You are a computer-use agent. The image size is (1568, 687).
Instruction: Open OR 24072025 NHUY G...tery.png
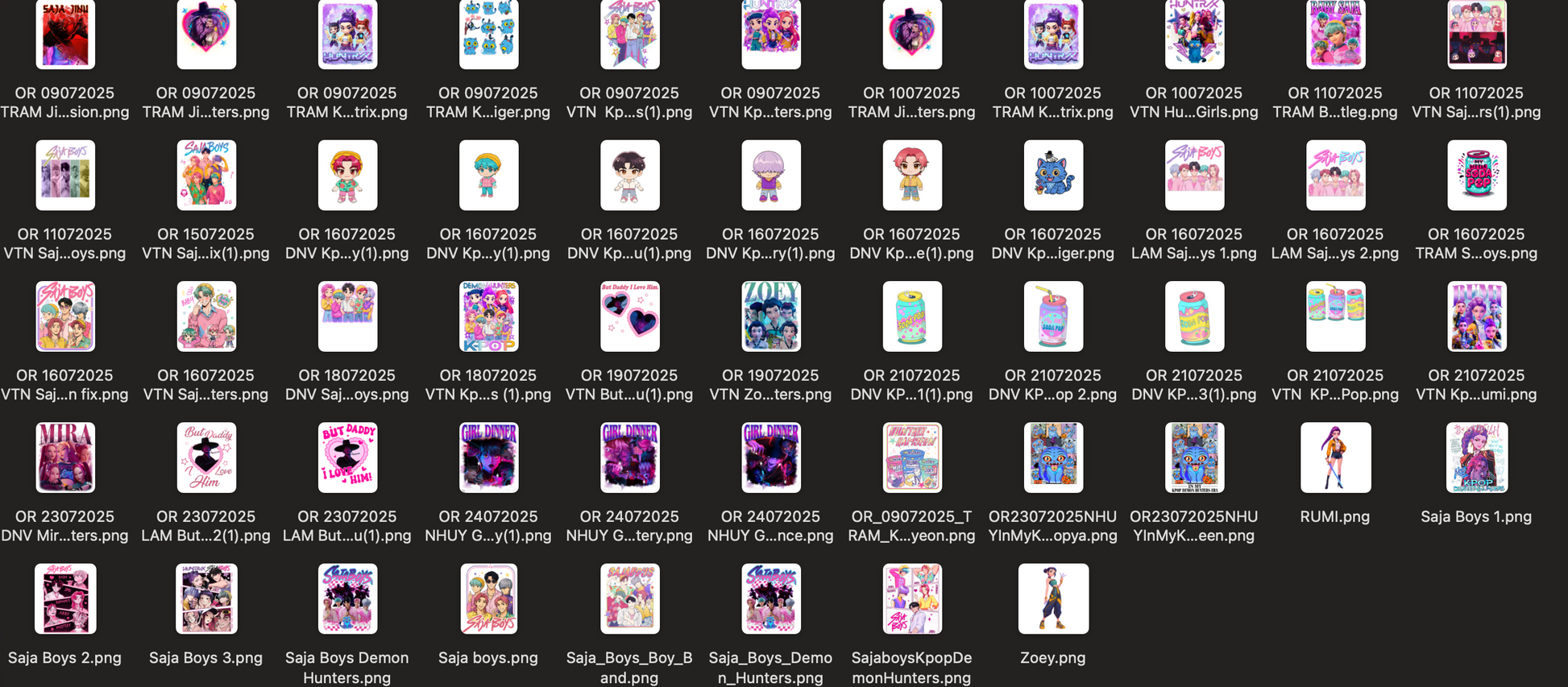(x=629, y=457)
